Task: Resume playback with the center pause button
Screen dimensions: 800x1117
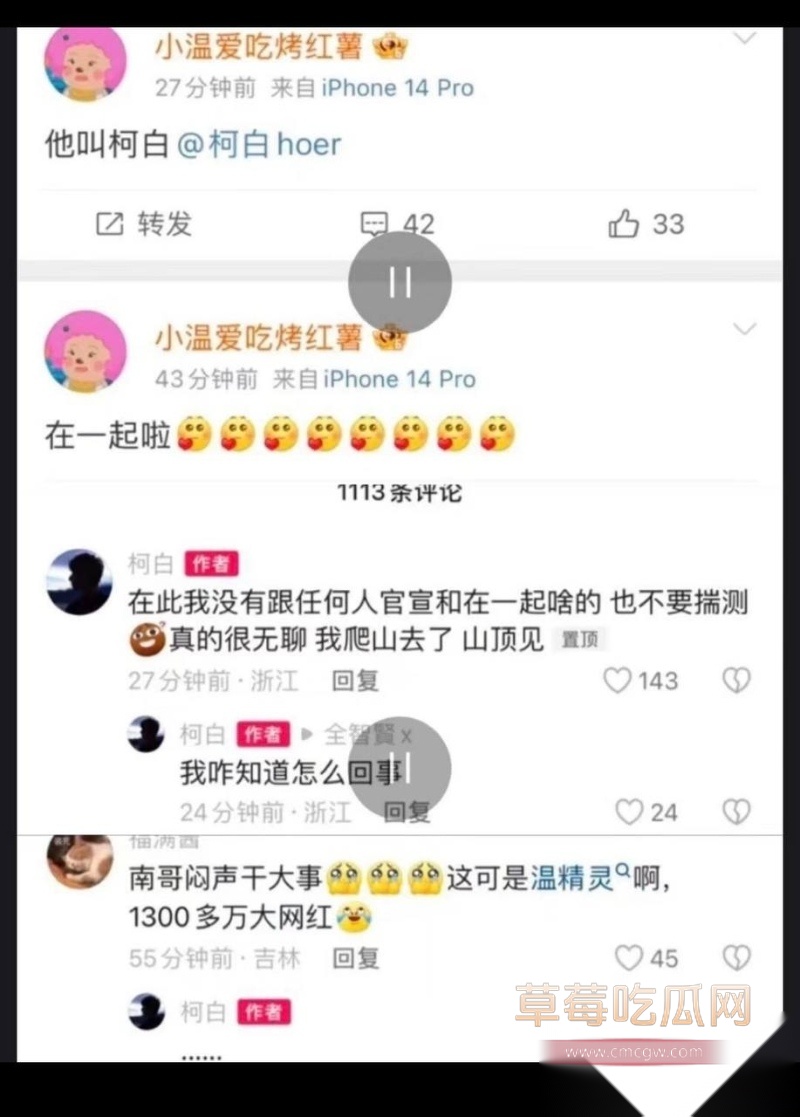Action: (400, 281)
